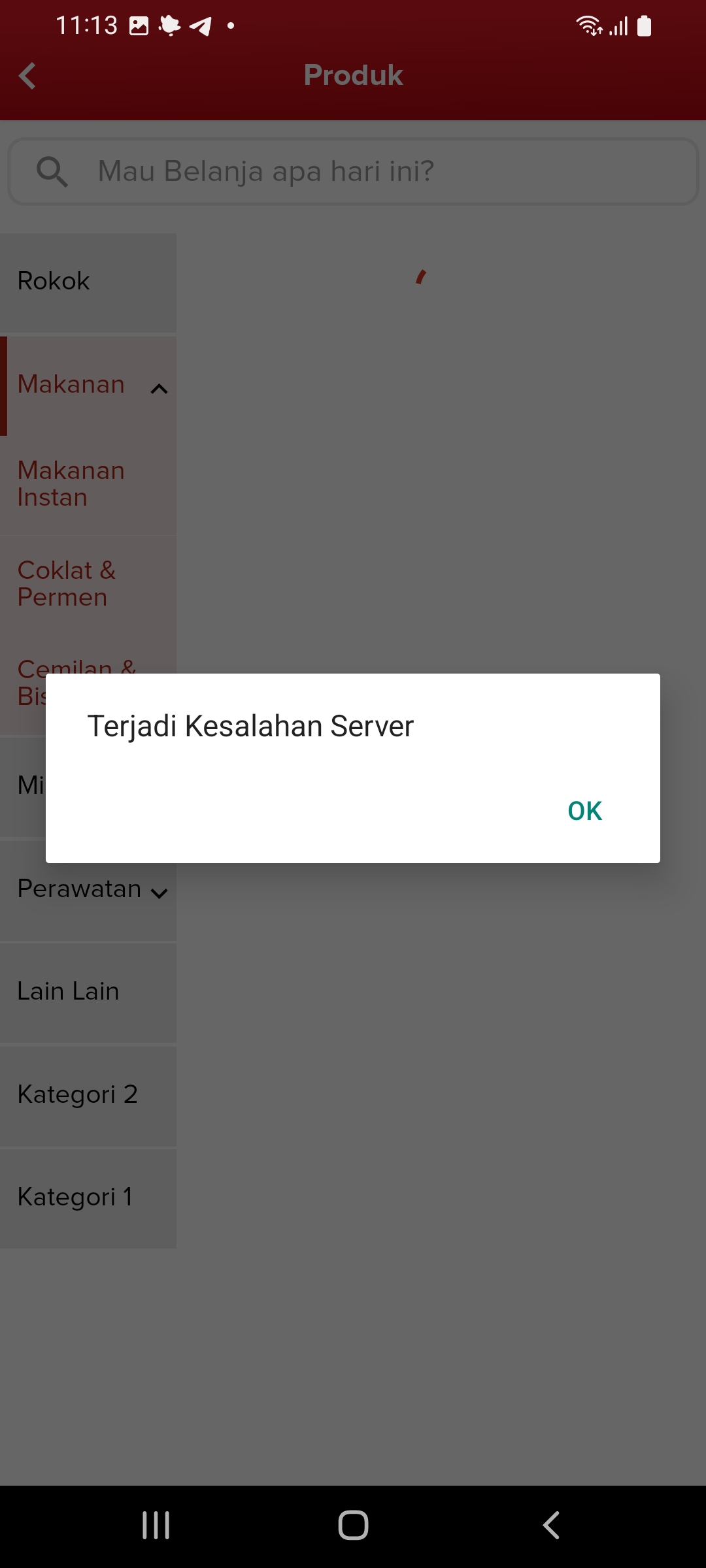706x1568 pixels.
Task: Go back using the app bar arrow
Action: (27, 76)
